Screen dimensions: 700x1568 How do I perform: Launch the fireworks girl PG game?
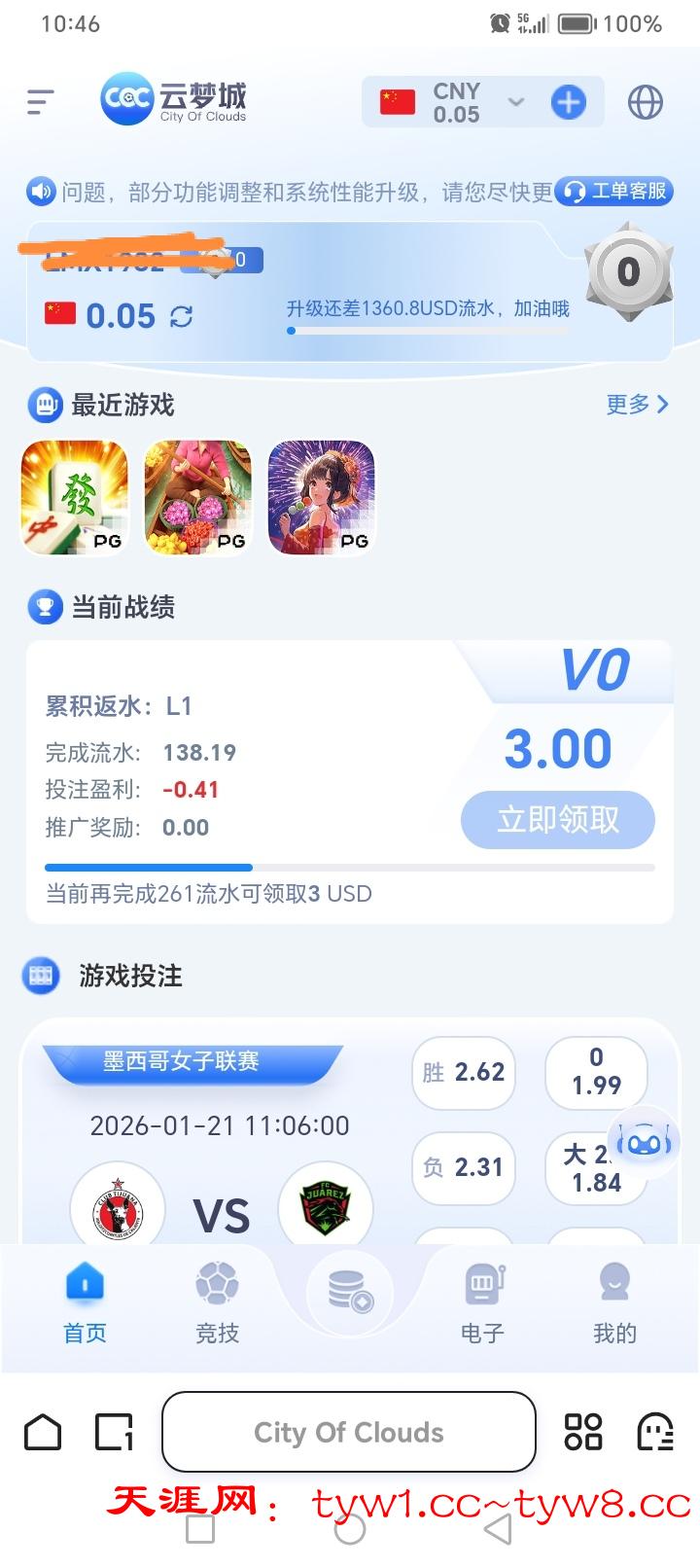321,498
